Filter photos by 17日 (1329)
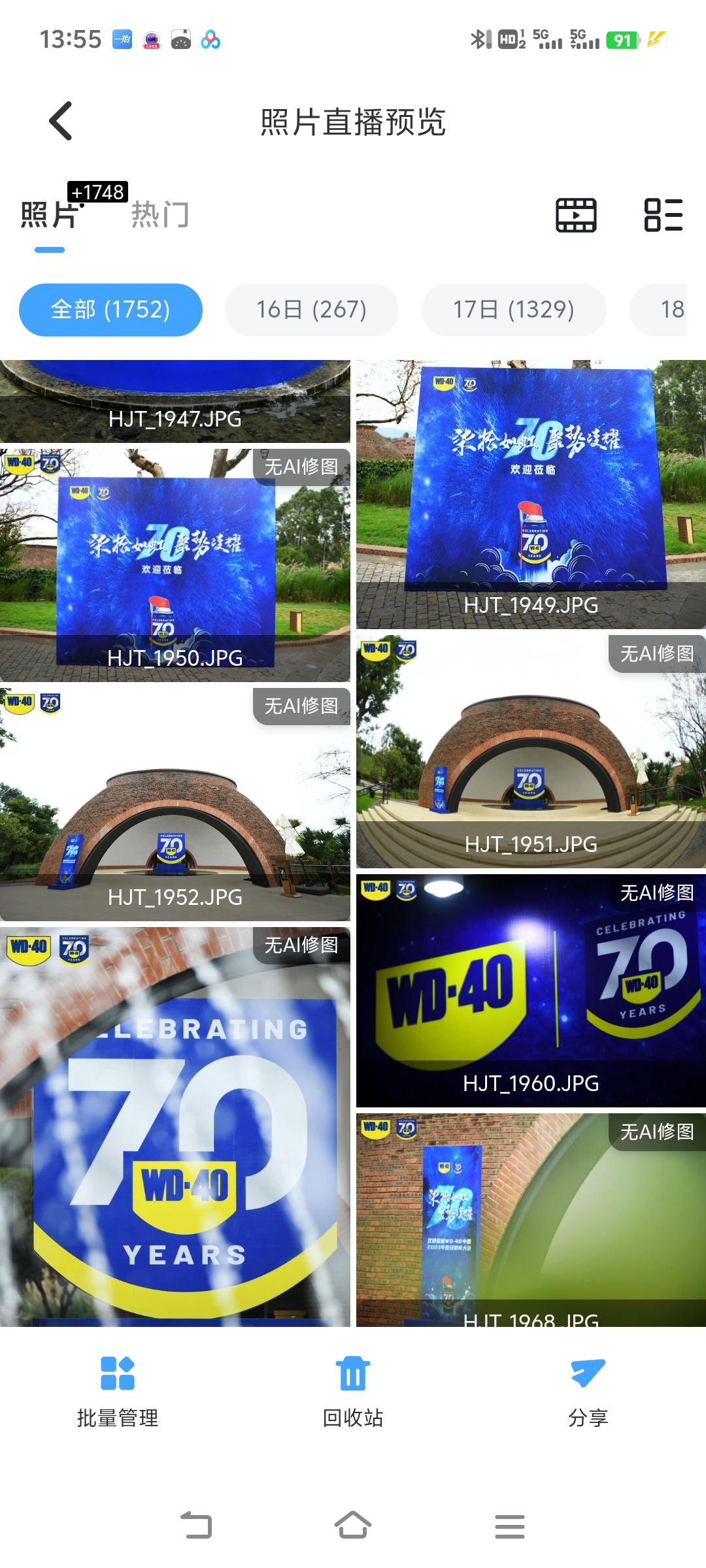706x1568 pixels. click(x=513, y=310)
